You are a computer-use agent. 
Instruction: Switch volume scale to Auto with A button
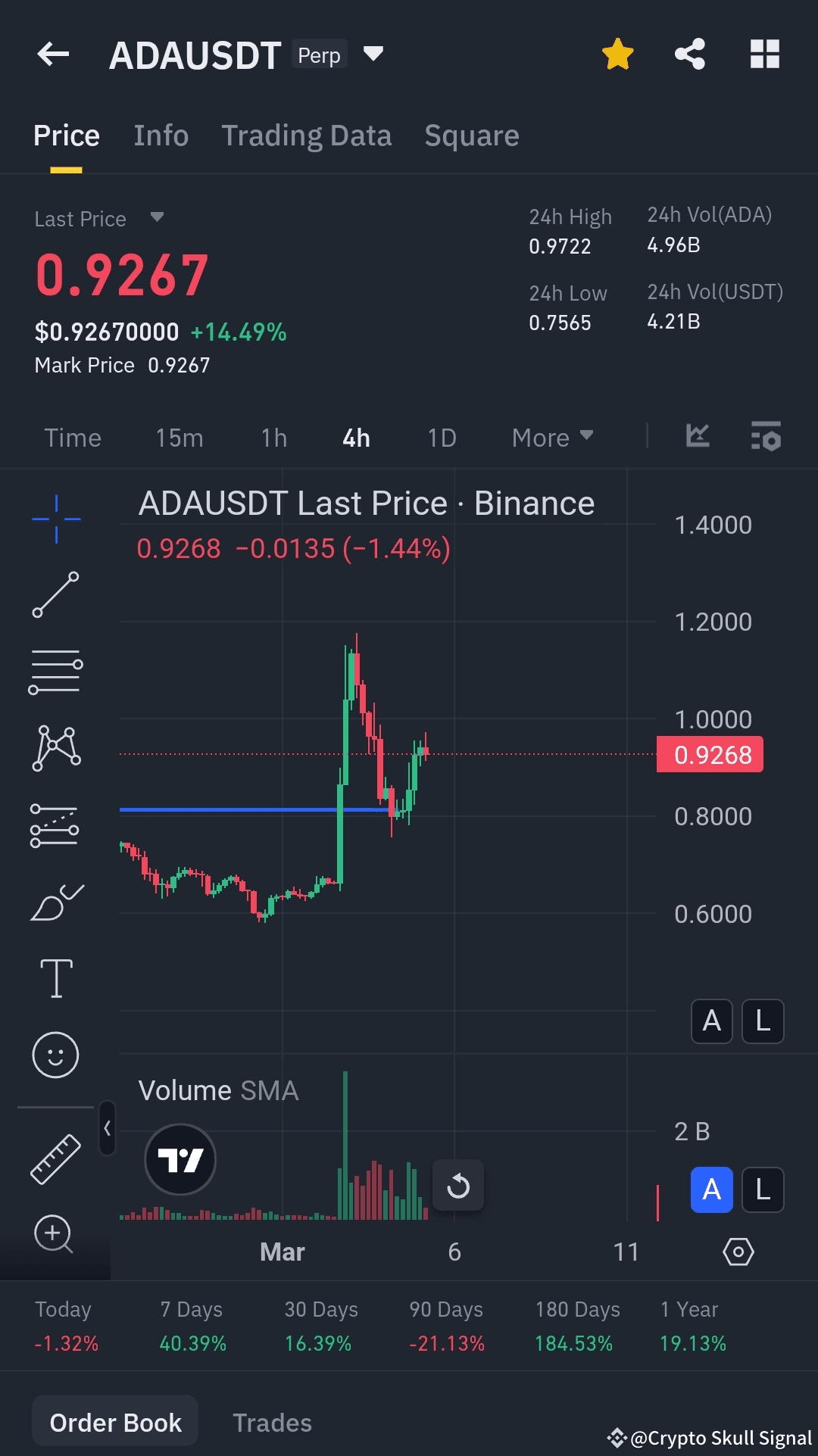[x=711, y=1189]
